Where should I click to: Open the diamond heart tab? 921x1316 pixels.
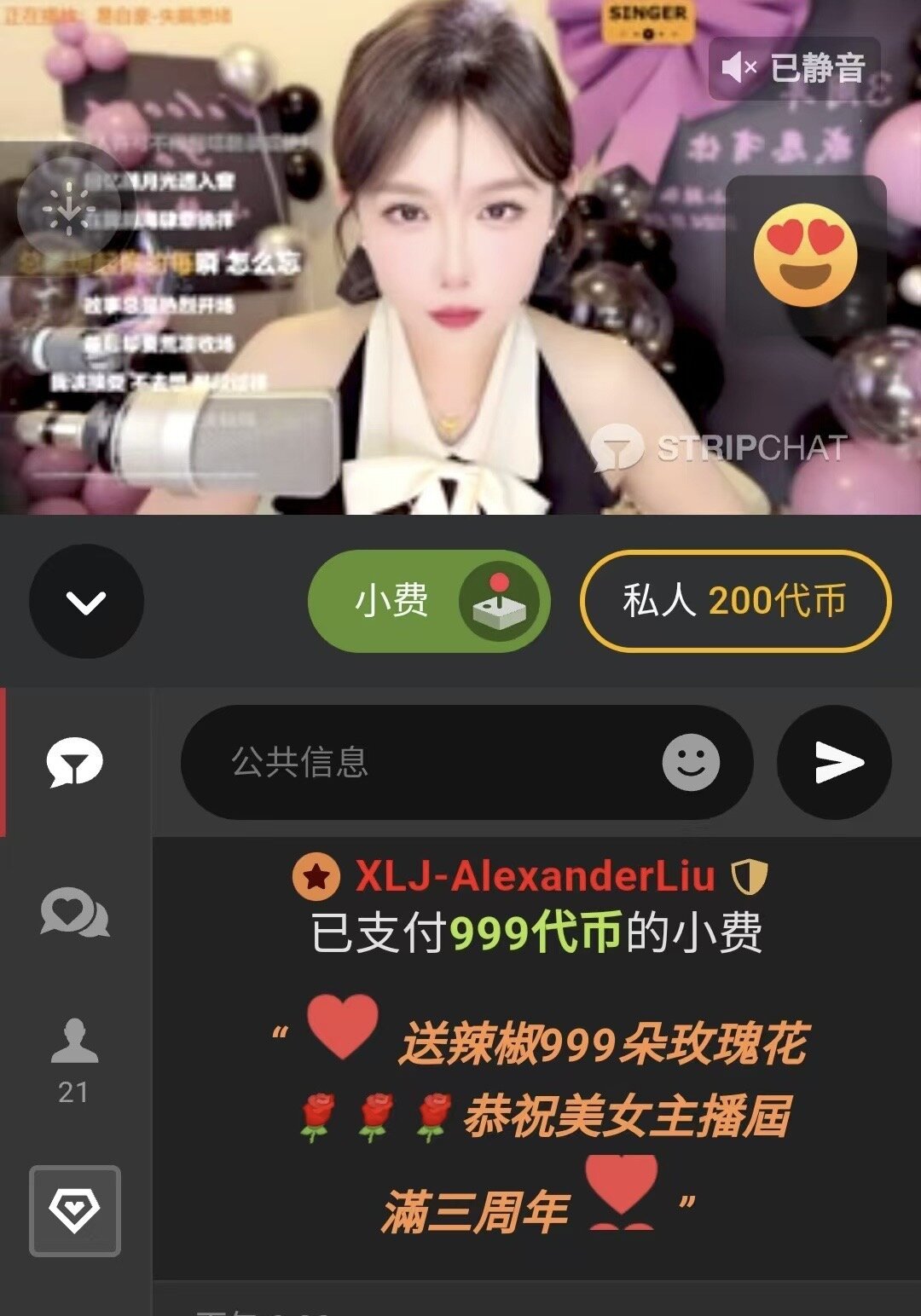[x=75, y=1210]
